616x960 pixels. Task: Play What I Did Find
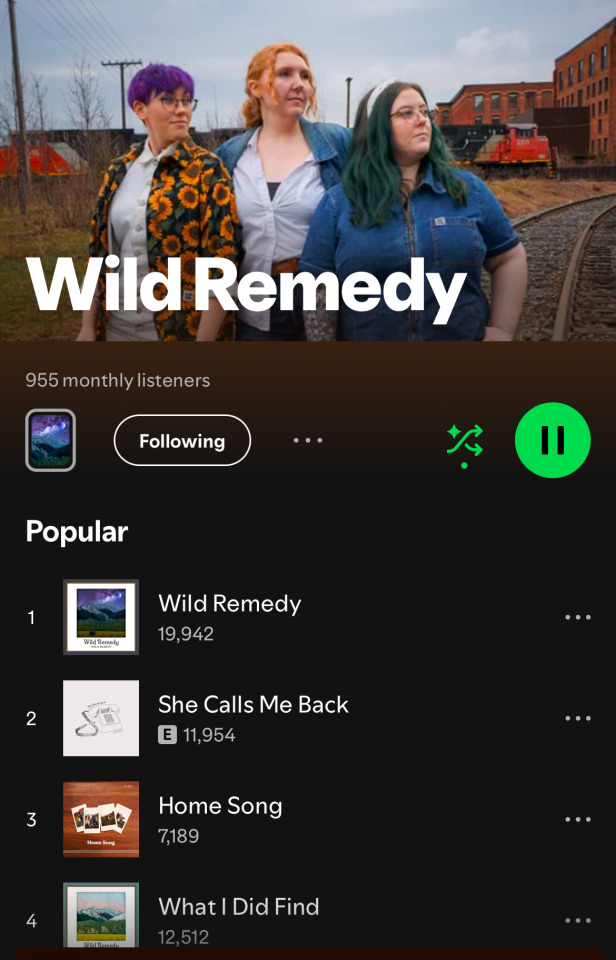238,907
